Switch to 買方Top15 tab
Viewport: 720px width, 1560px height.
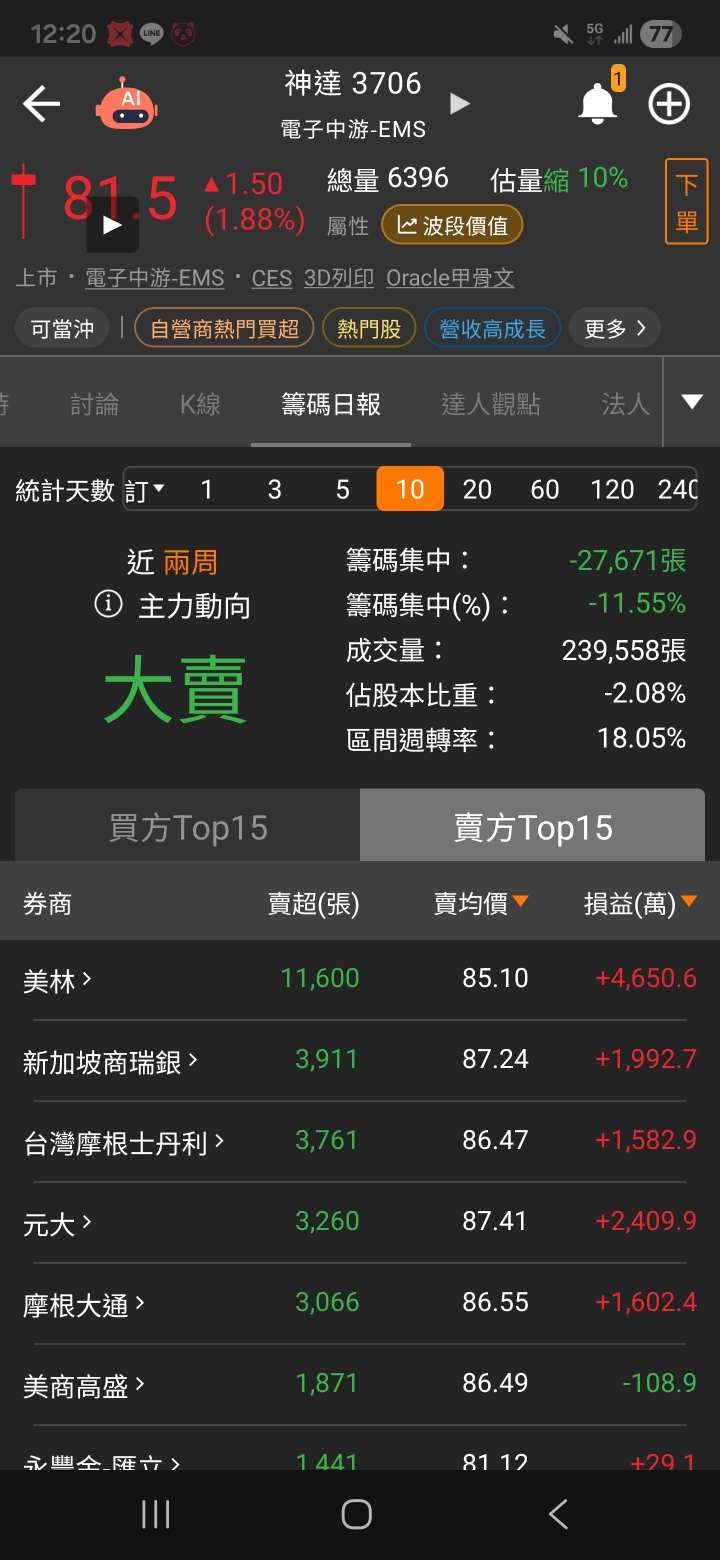point(188,828)
